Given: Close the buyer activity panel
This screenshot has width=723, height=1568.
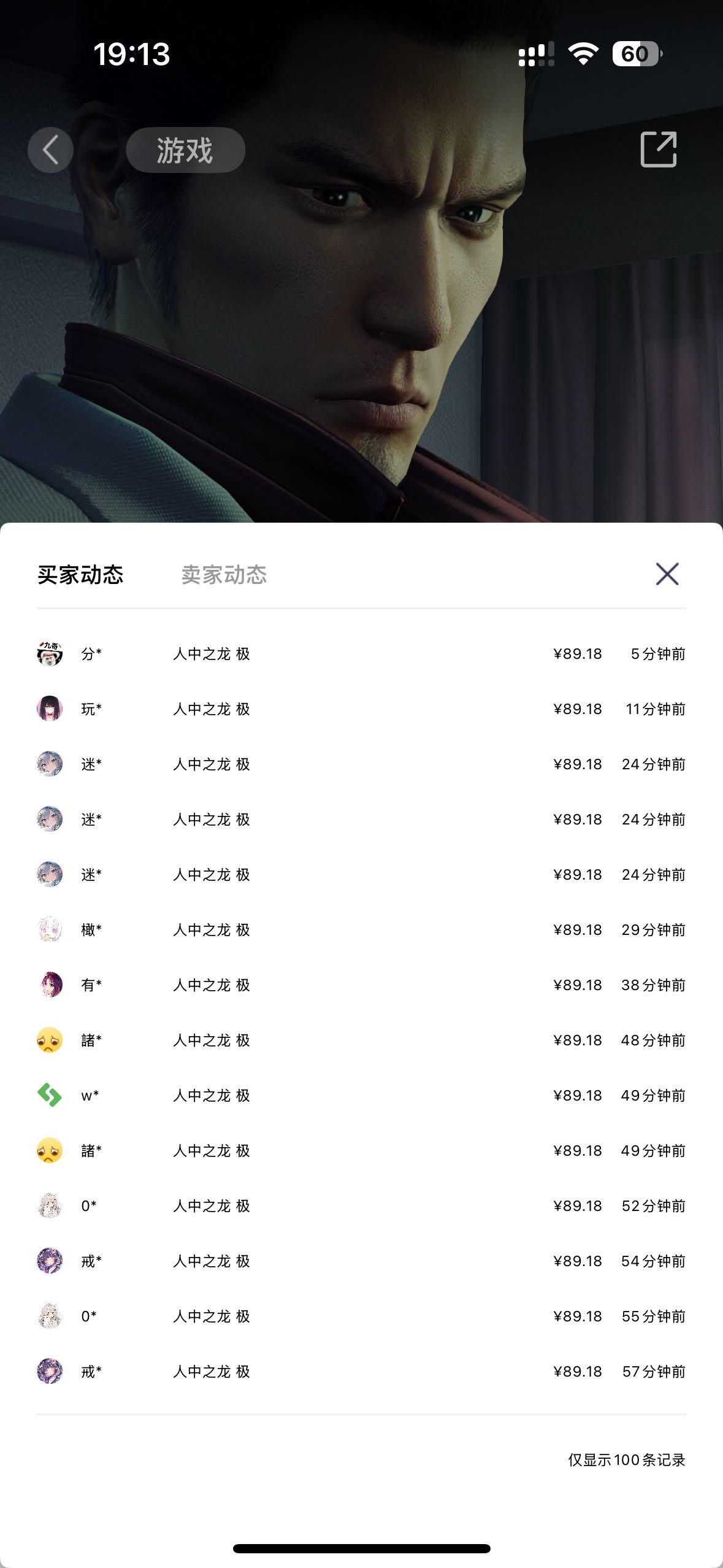Looking at the screenshot, I should pos(667,574).
